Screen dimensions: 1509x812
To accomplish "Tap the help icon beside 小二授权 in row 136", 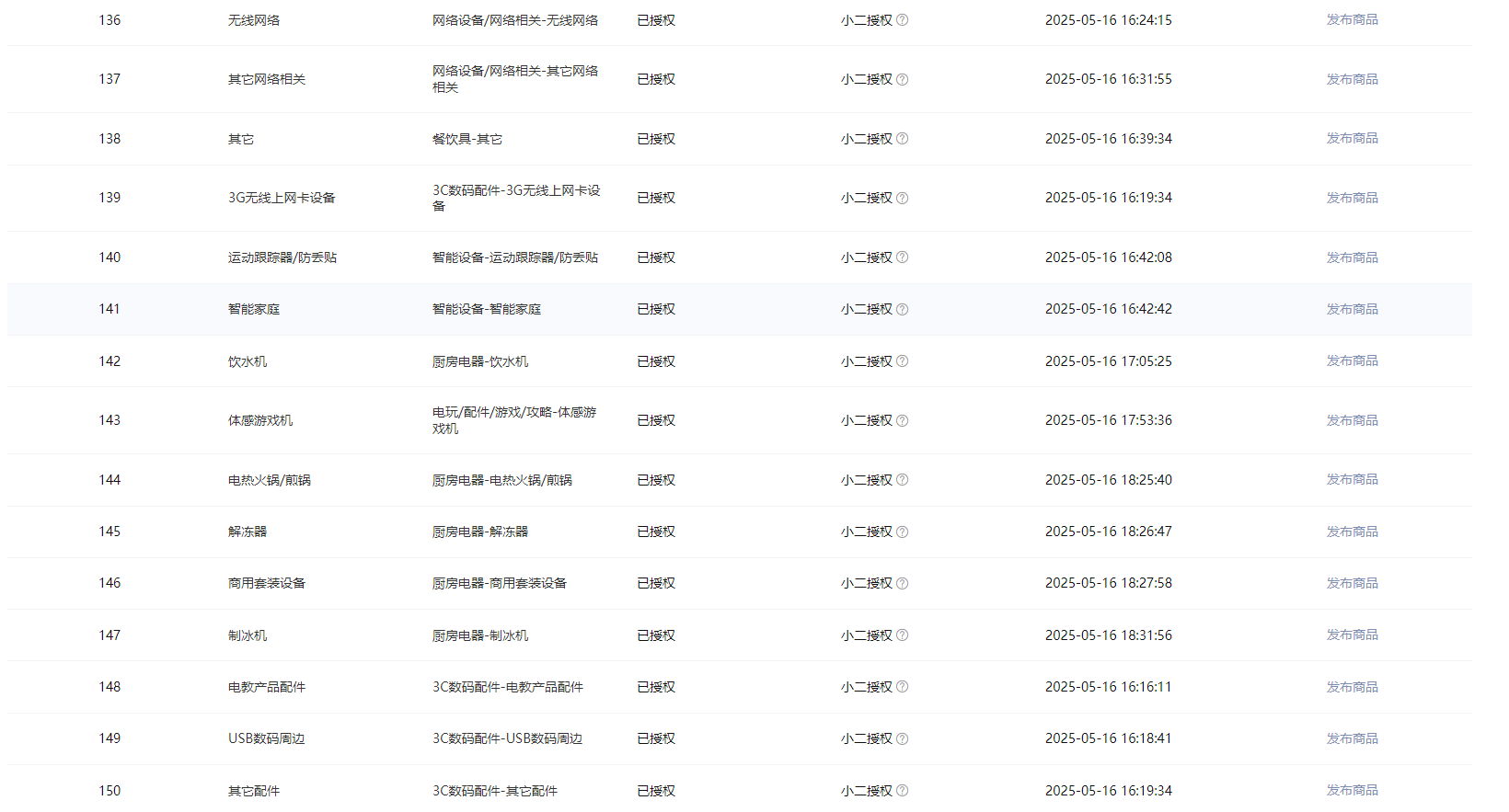I will tap(902, 19).
